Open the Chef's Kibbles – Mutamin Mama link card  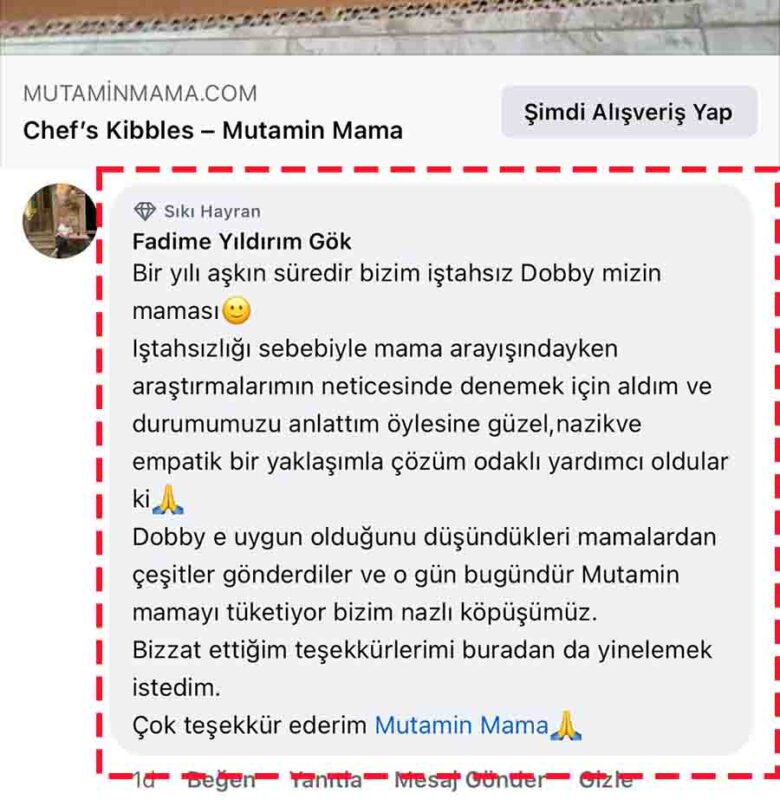[x=213, y=130]
